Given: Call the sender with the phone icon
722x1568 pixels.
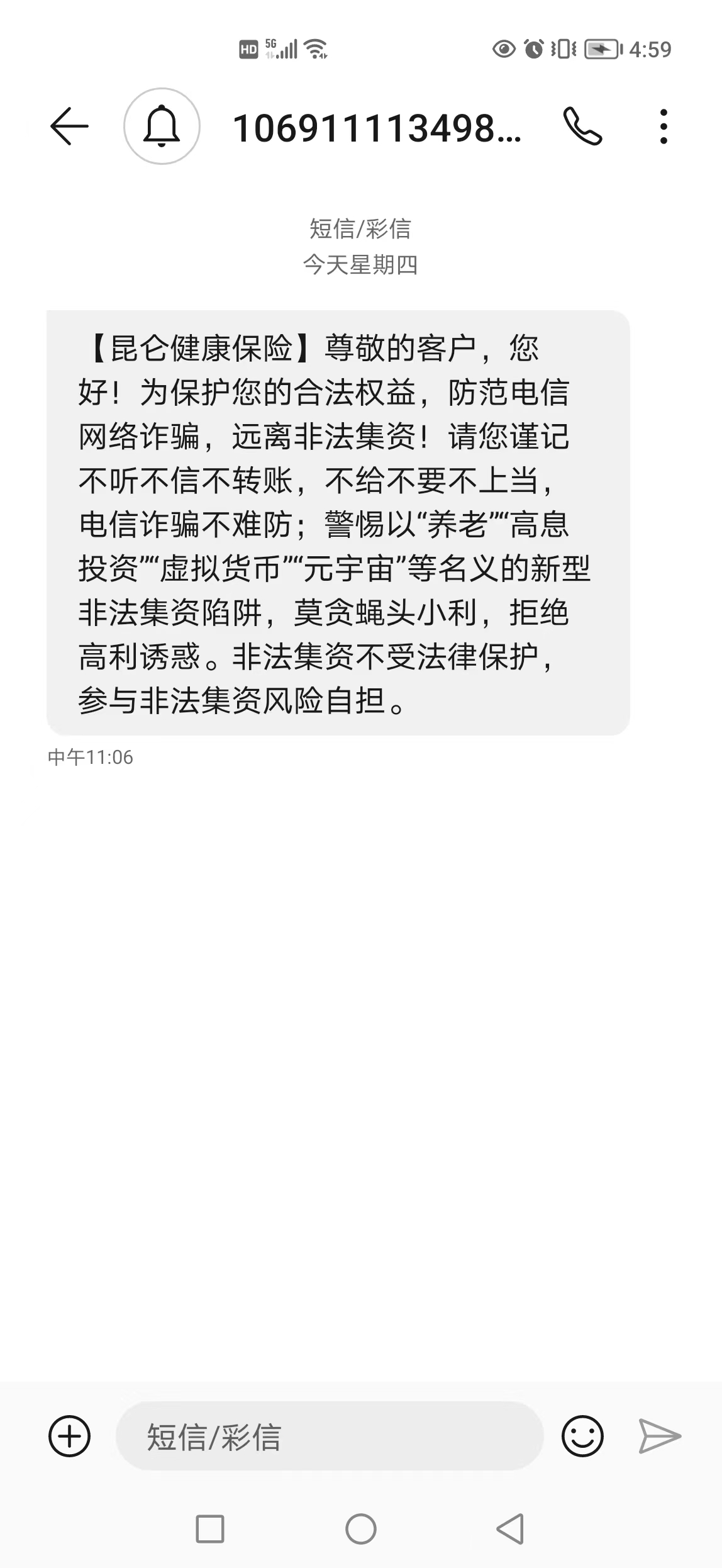Looking at the screenshot, I should click(x=582, y=126).
